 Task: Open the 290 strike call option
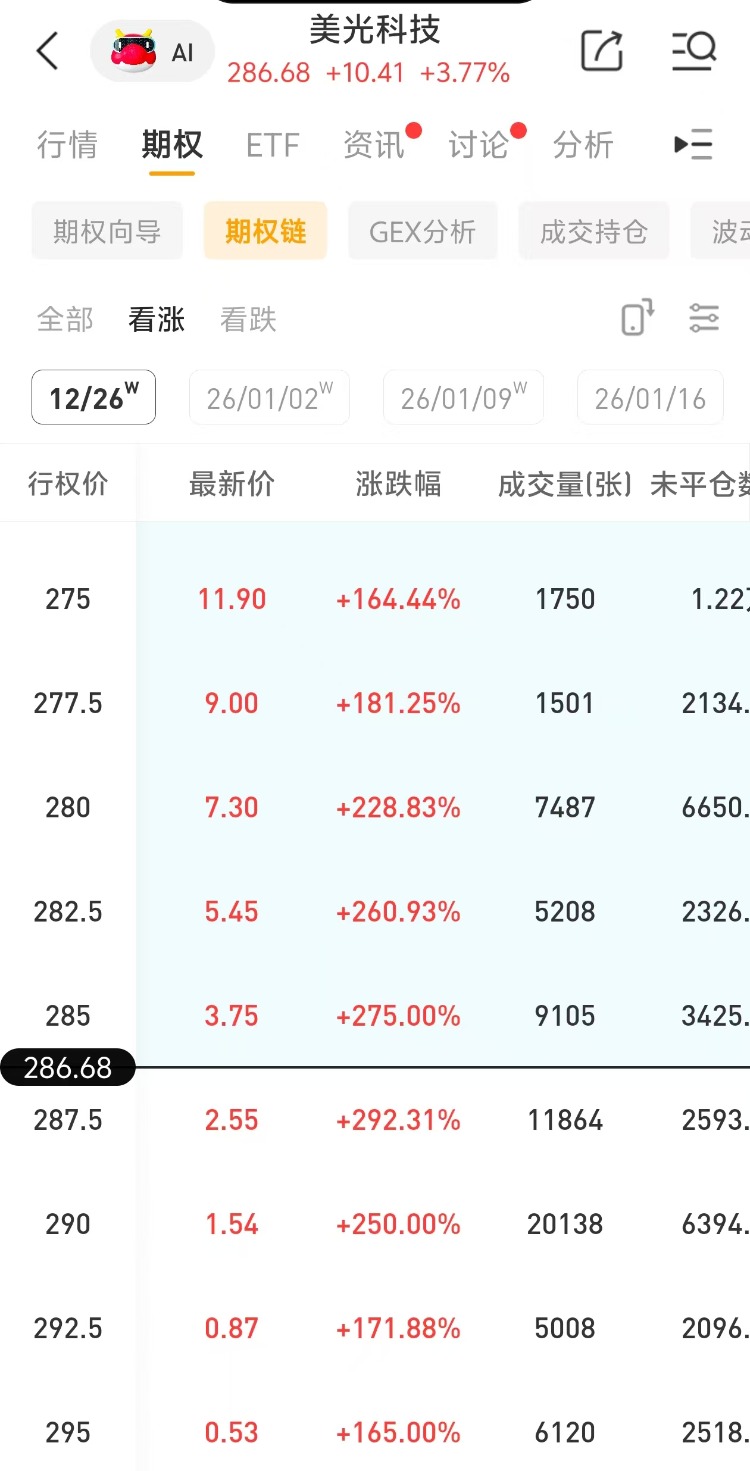pyautogui.click(x=232, y=1224)
